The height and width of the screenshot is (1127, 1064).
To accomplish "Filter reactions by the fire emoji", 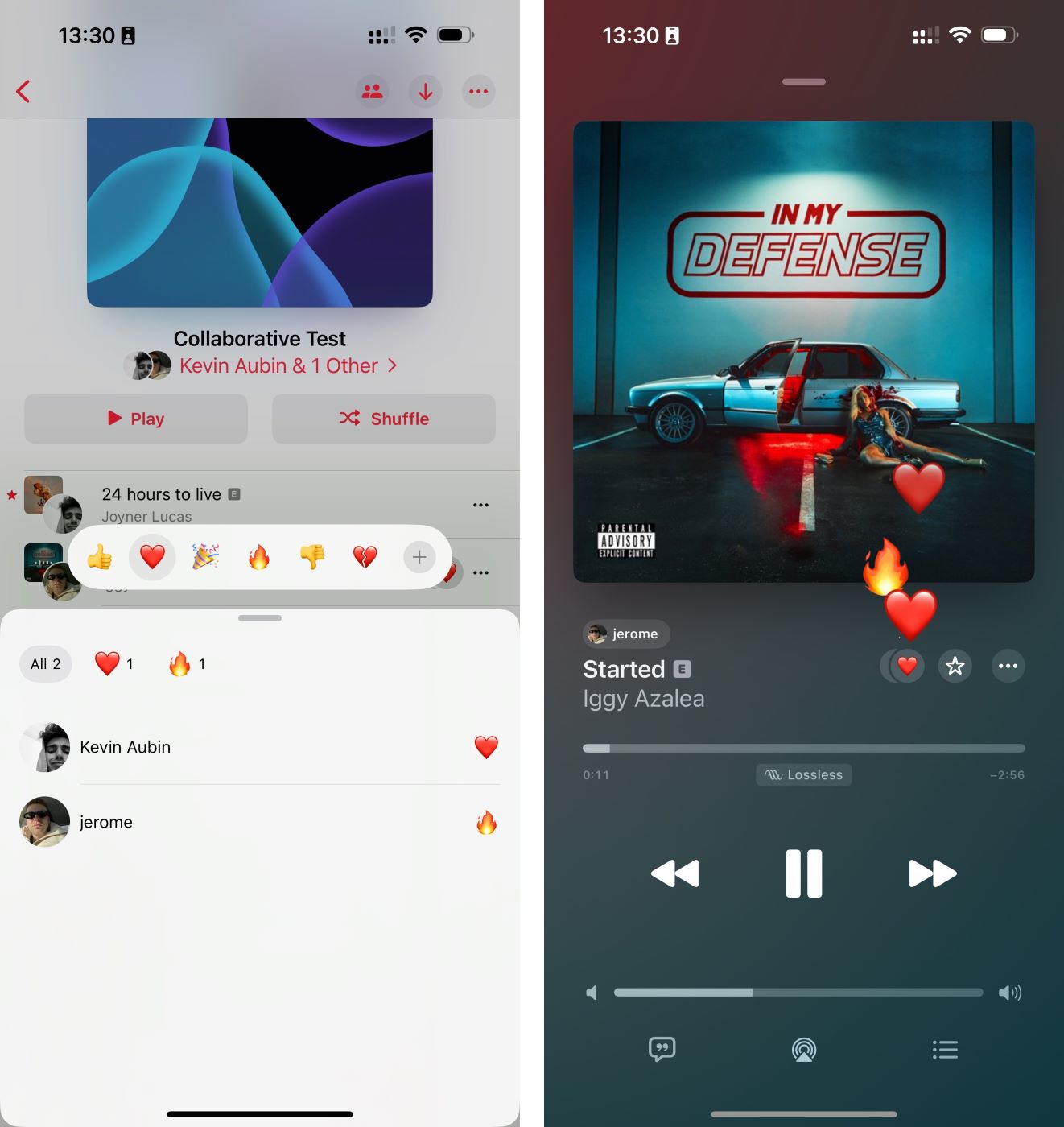I will (x=186, y=664).
